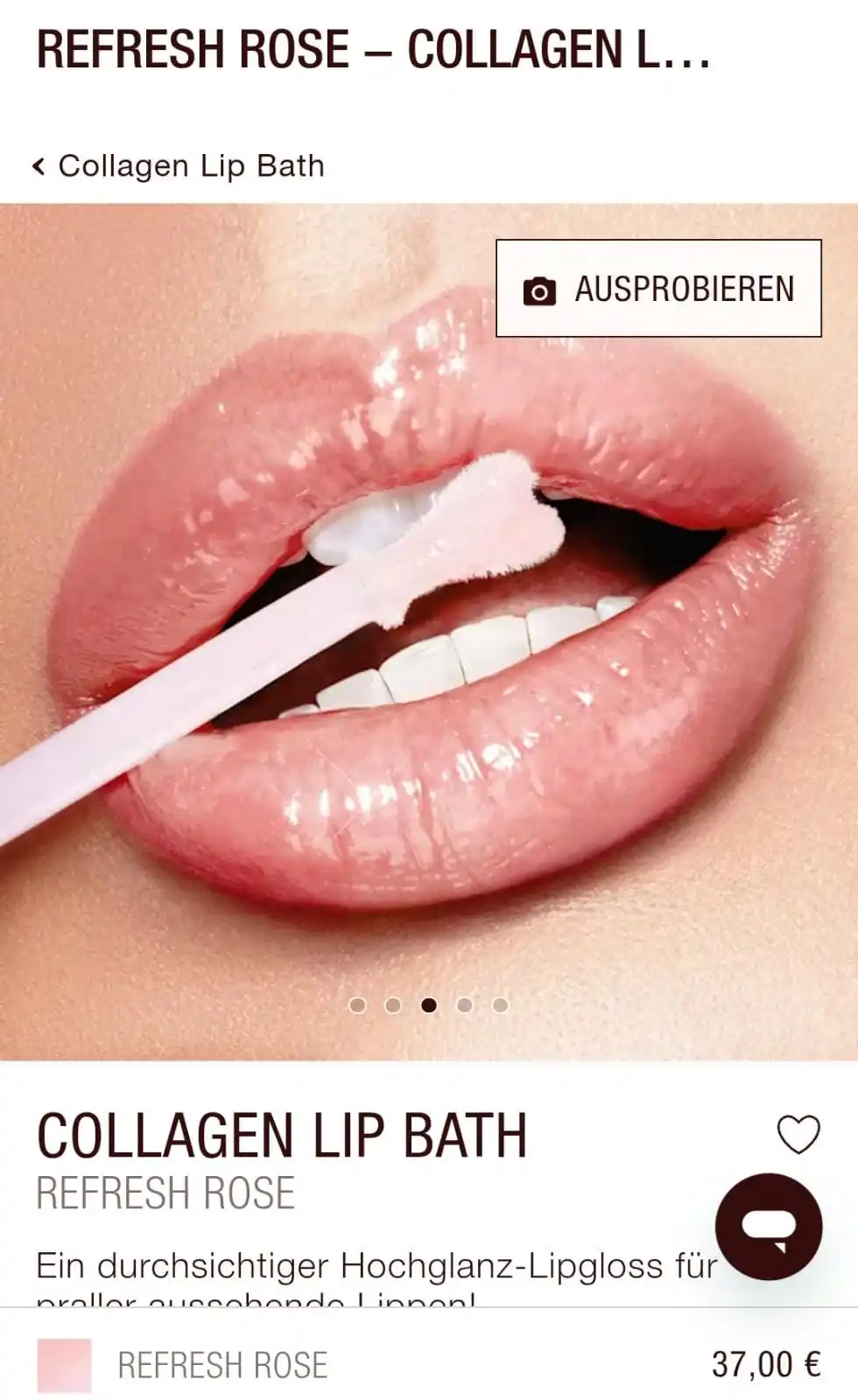The image size is (858, 1400).
Task: Jump to the fourth product image dot
Action: tap(464, 1004)
